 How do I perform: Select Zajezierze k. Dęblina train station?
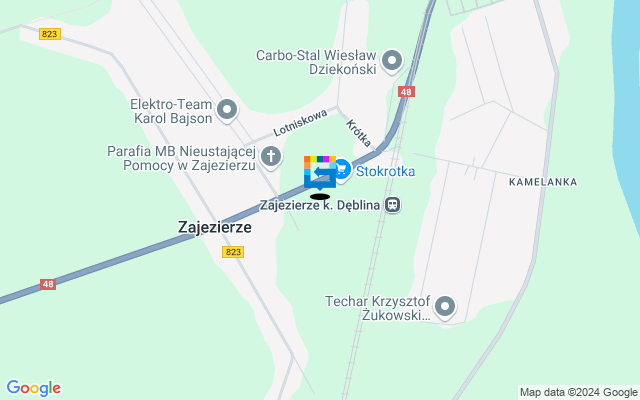point(393,206)
